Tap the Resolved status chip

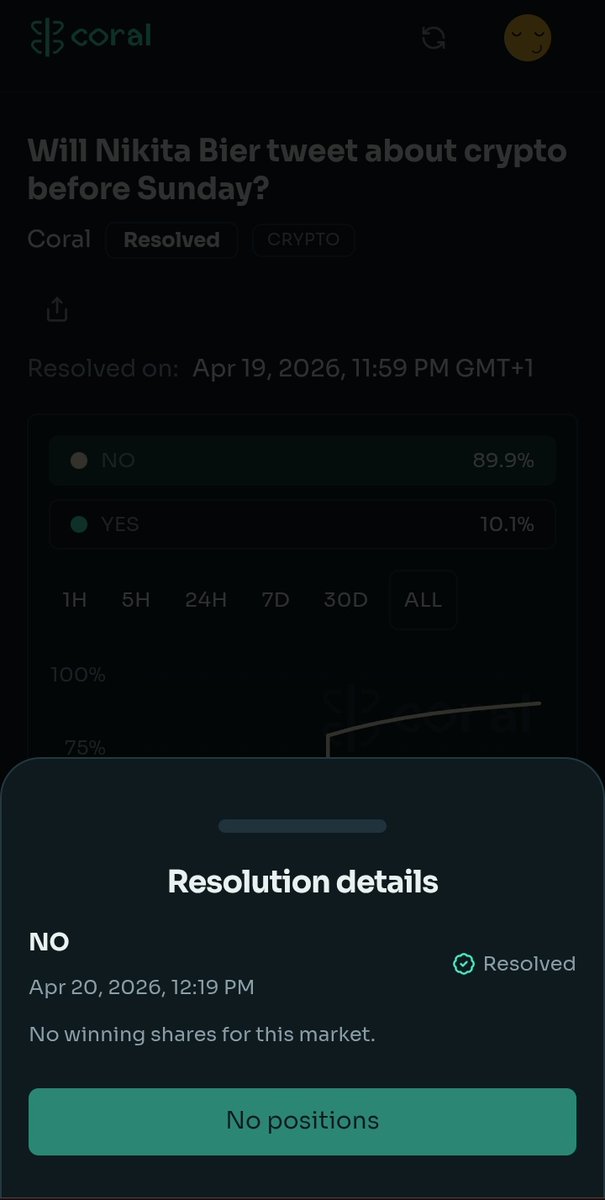click(171, 240)
